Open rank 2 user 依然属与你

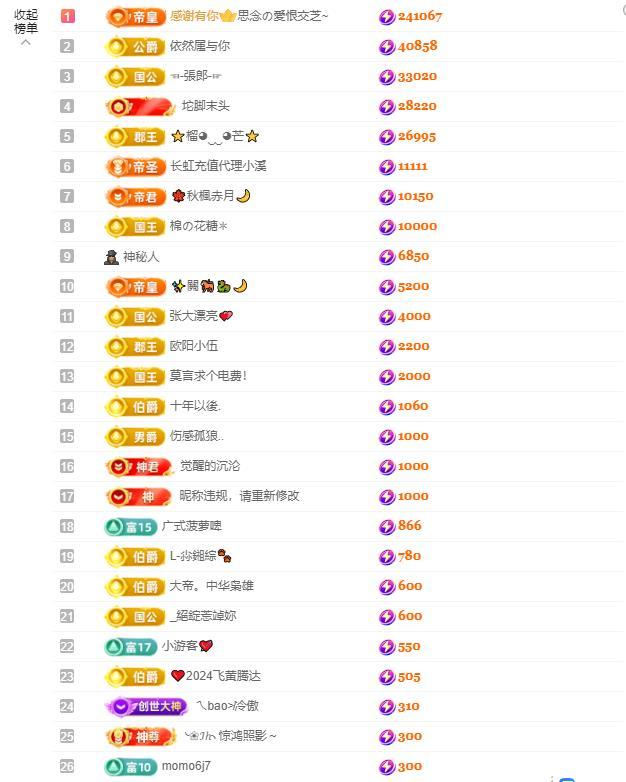199,46
